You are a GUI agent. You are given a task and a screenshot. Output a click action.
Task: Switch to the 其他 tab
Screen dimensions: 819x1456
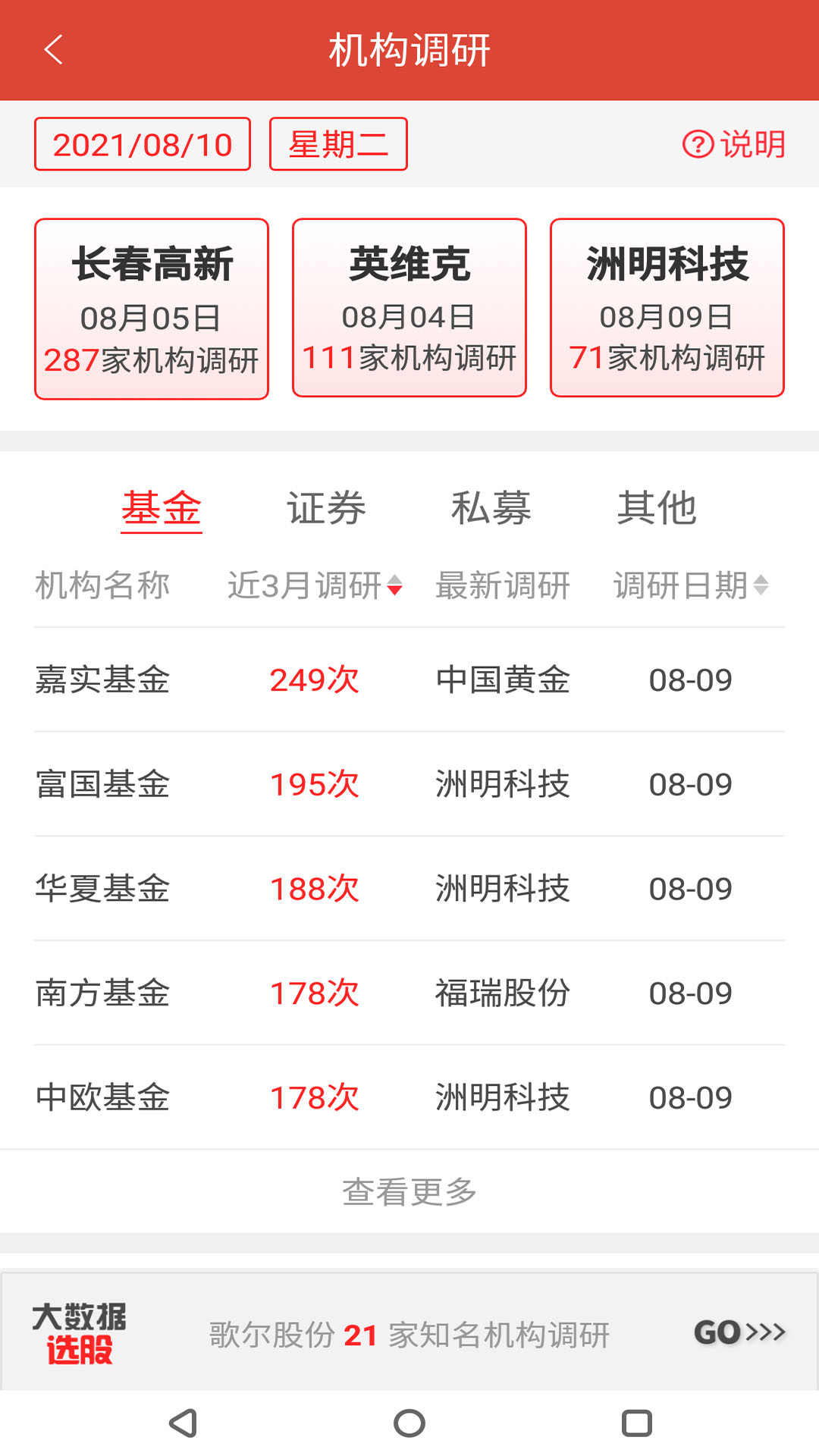coord(657,508)
